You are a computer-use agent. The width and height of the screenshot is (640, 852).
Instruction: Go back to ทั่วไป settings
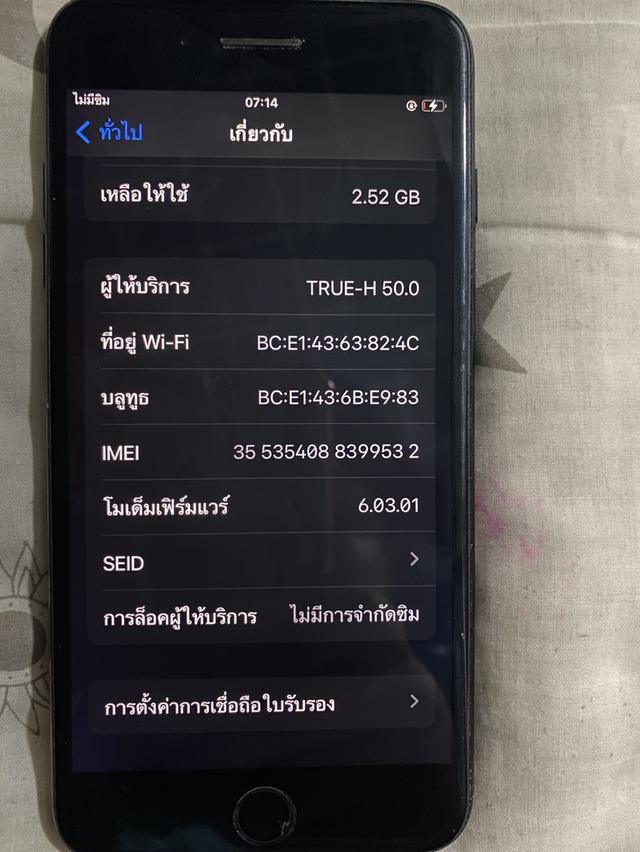(108, 132)
